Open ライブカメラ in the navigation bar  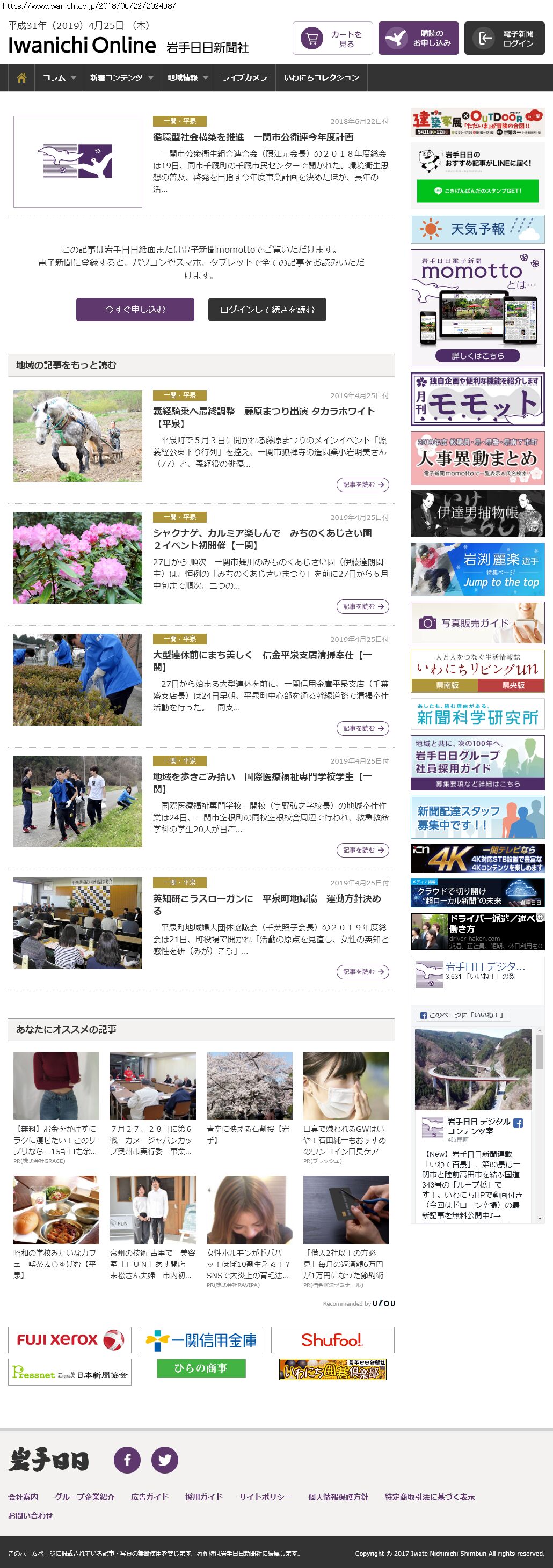pos(244,78)
